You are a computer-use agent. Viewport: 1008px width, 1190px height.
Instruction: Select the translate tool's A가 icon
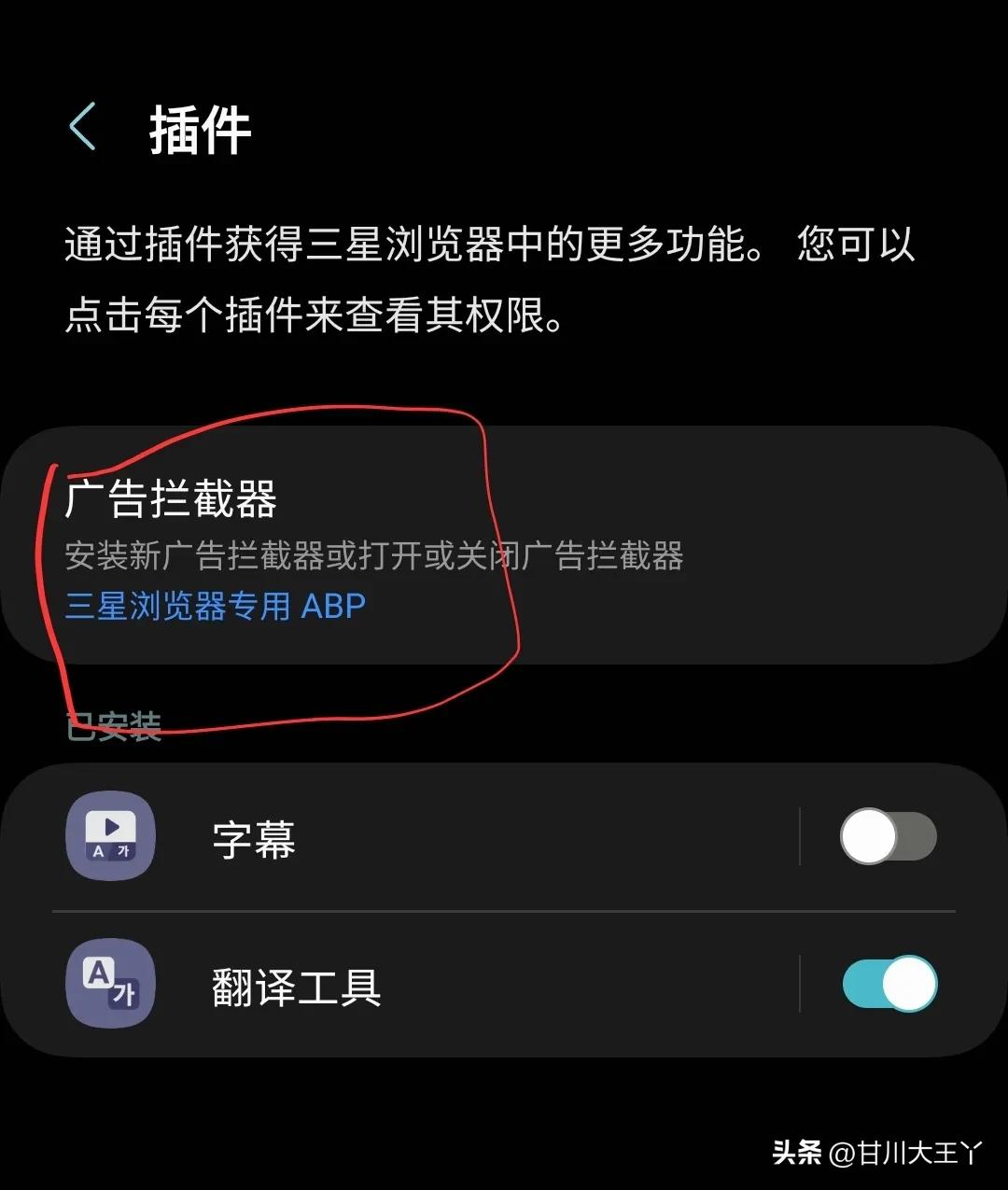coord(109,985)
